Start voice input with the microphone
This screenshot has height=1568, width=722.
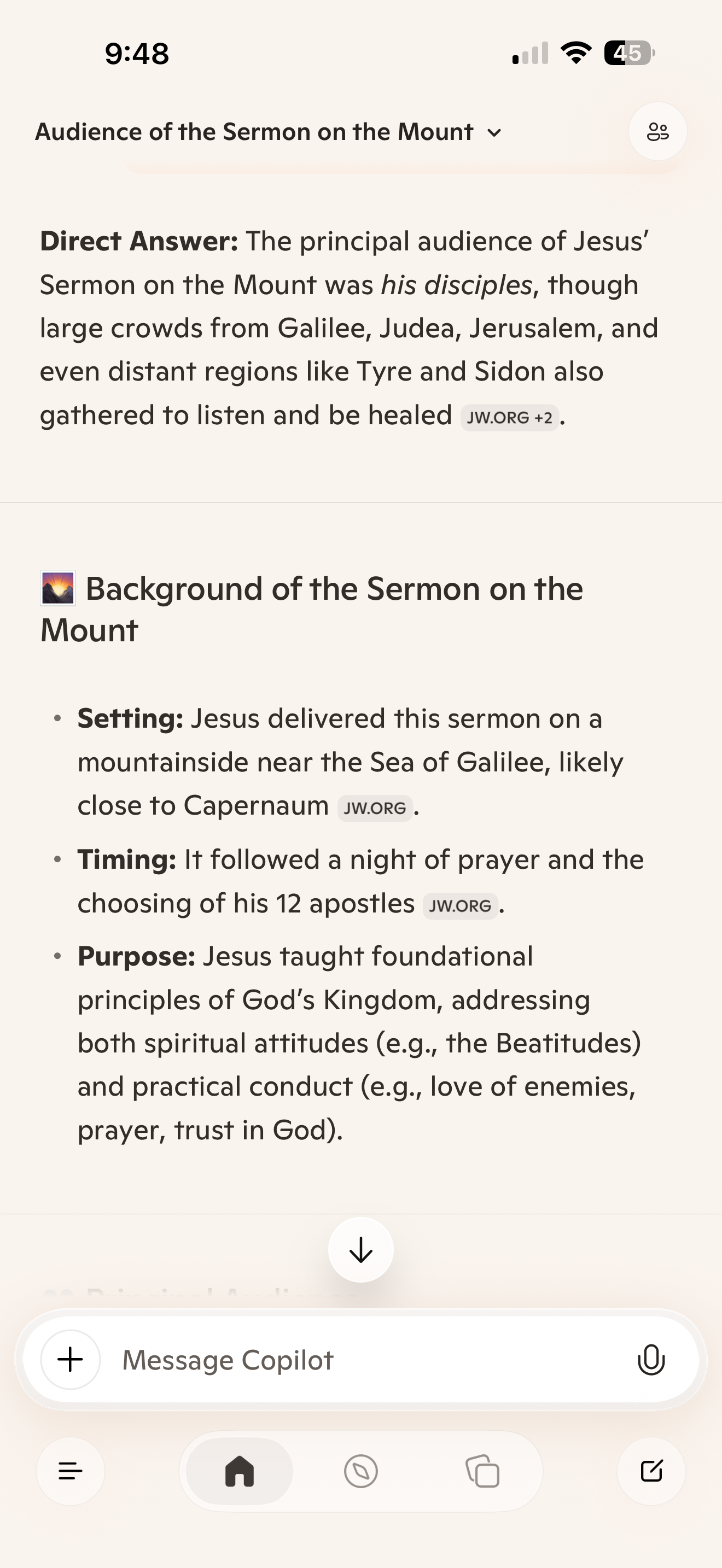pyautogui.click(x=651, y=1360)
